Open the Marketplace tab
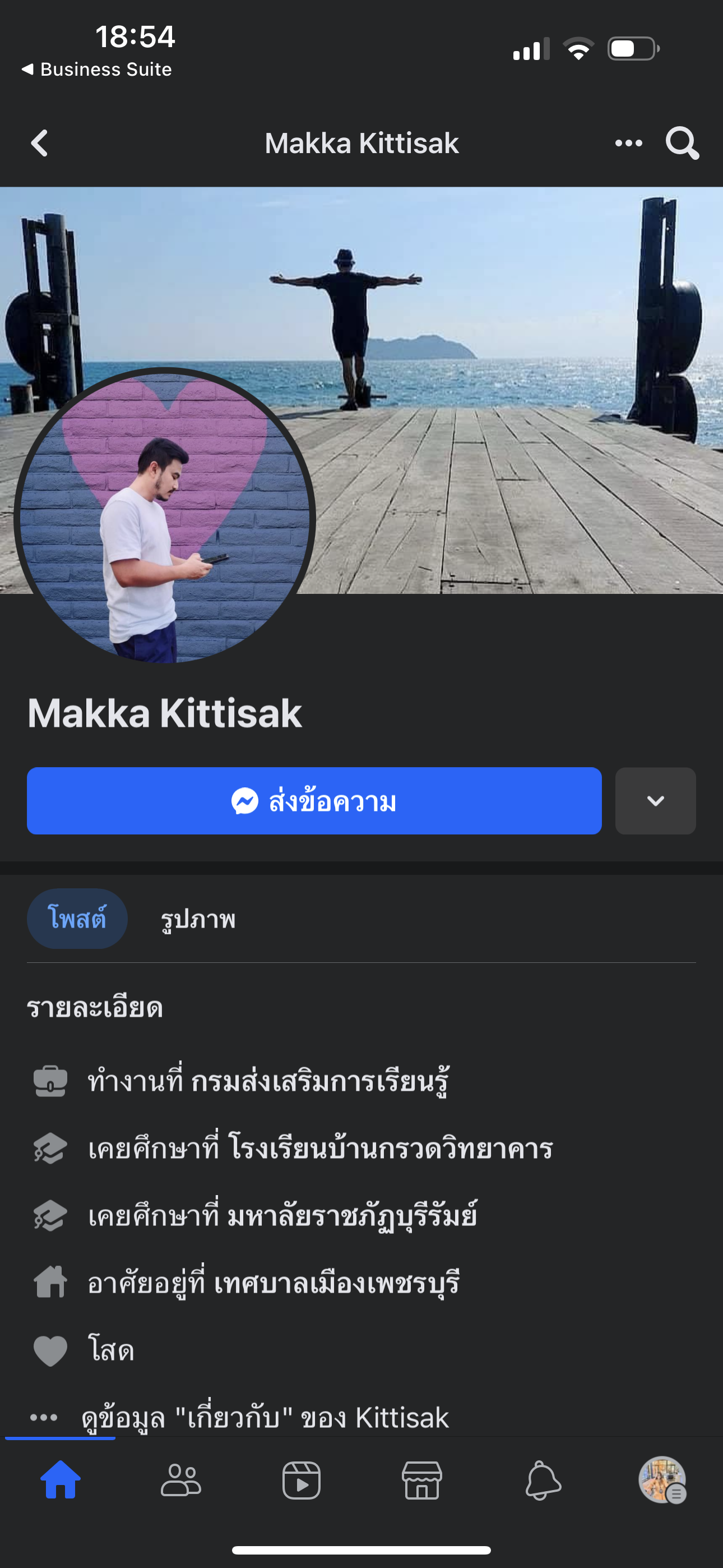 (x=421, y=1481)
